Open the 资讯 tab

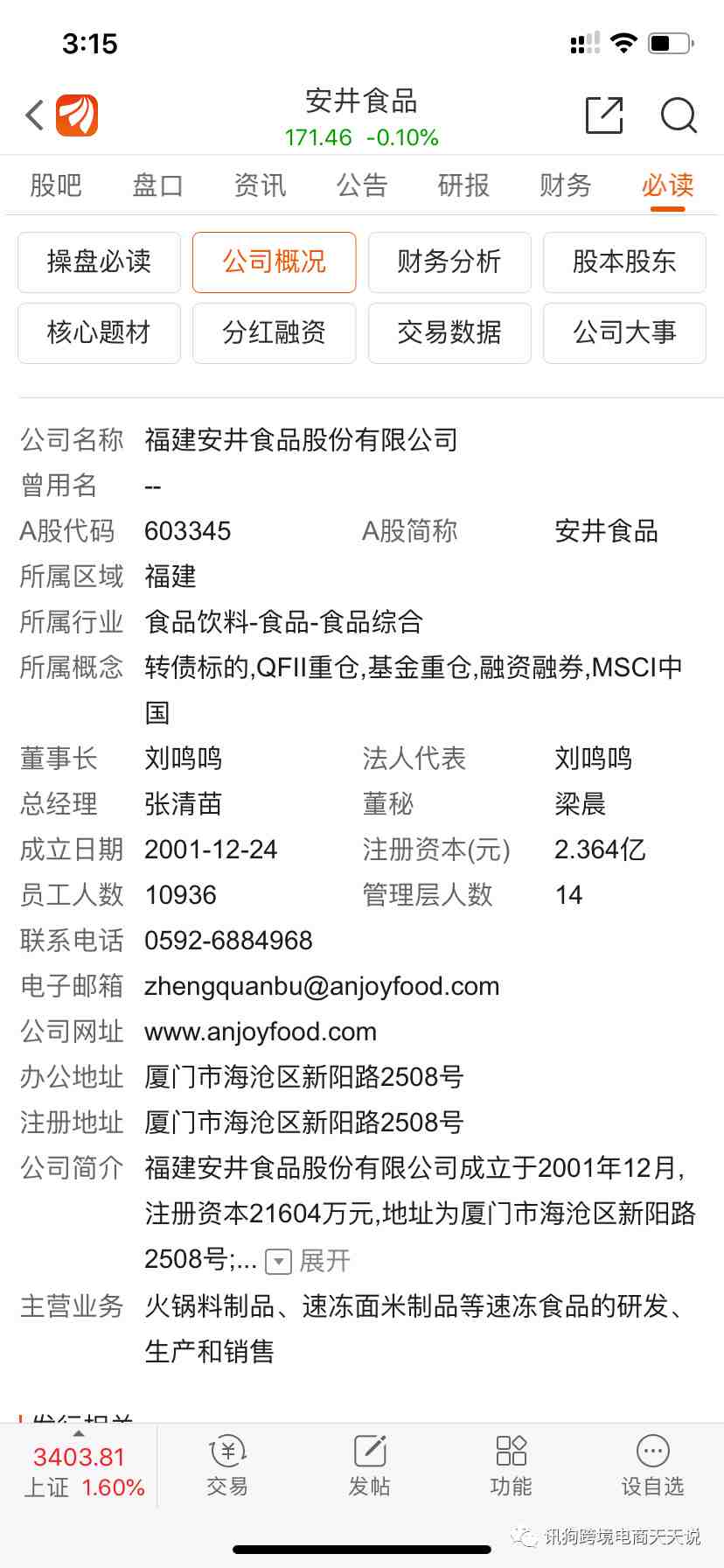tap(260, 185)
